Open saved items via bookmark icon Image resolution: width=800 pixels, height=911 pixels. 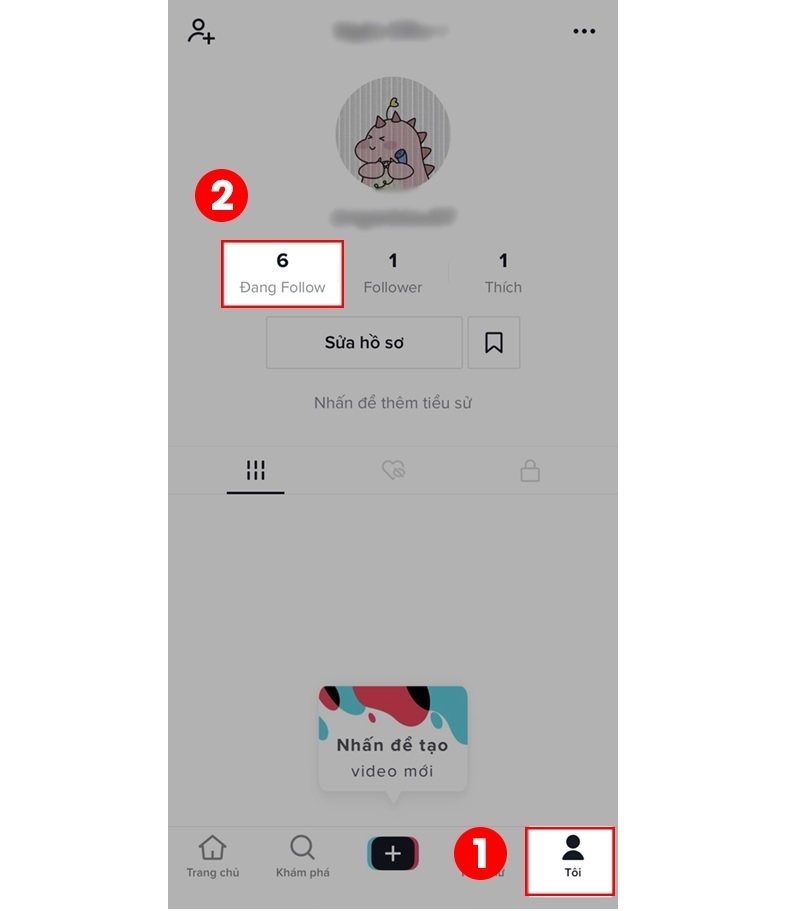494,343
